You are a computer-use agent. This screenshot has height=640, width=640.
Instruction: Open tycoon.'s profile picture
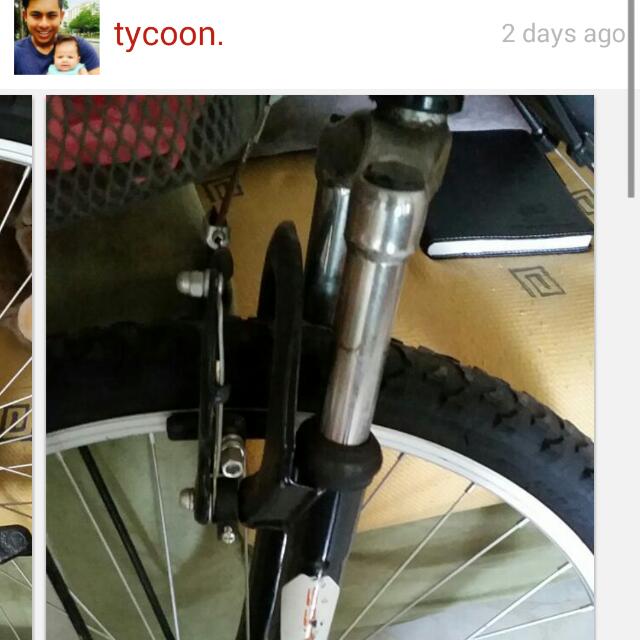coord(56,37)
